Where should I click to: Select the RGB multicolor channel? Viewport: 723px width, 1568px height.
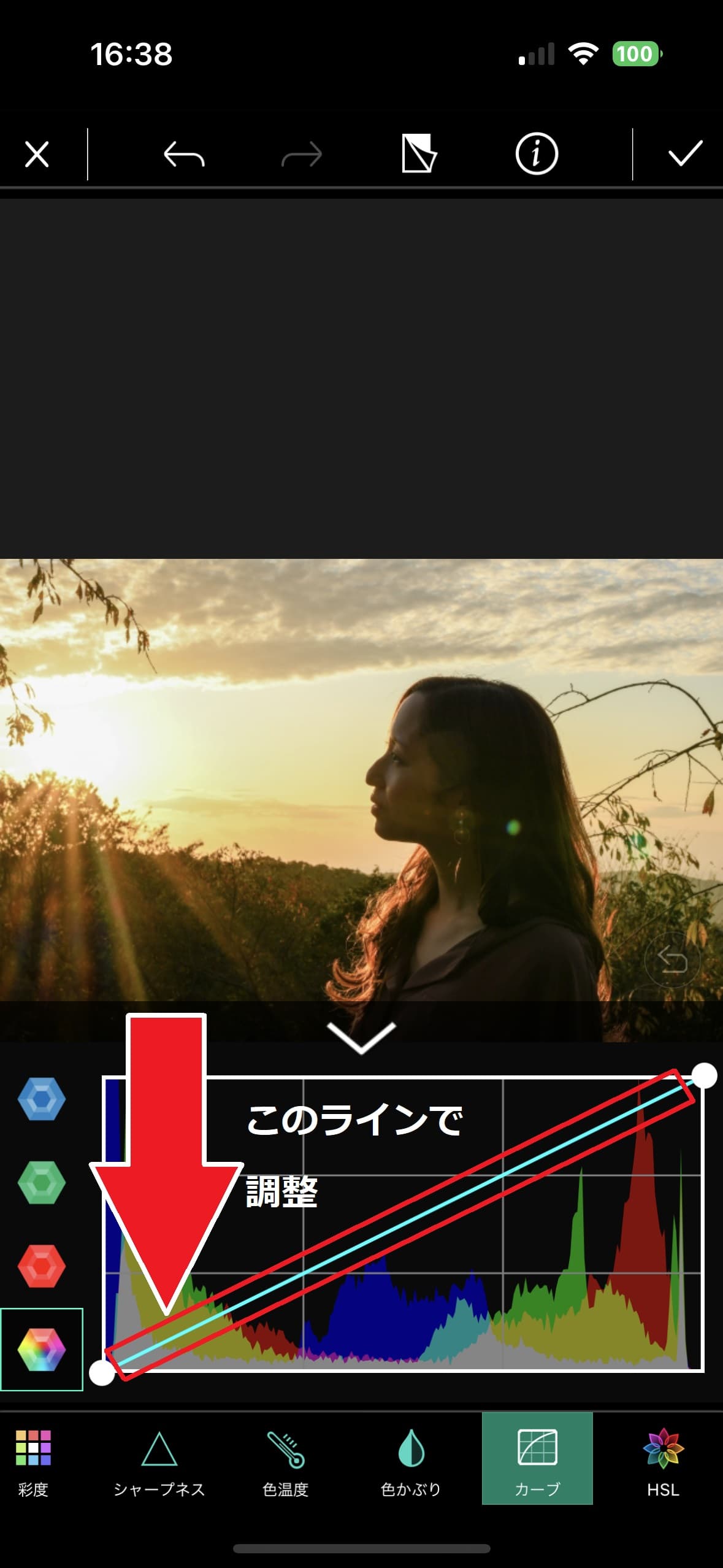coord(41,1349)
